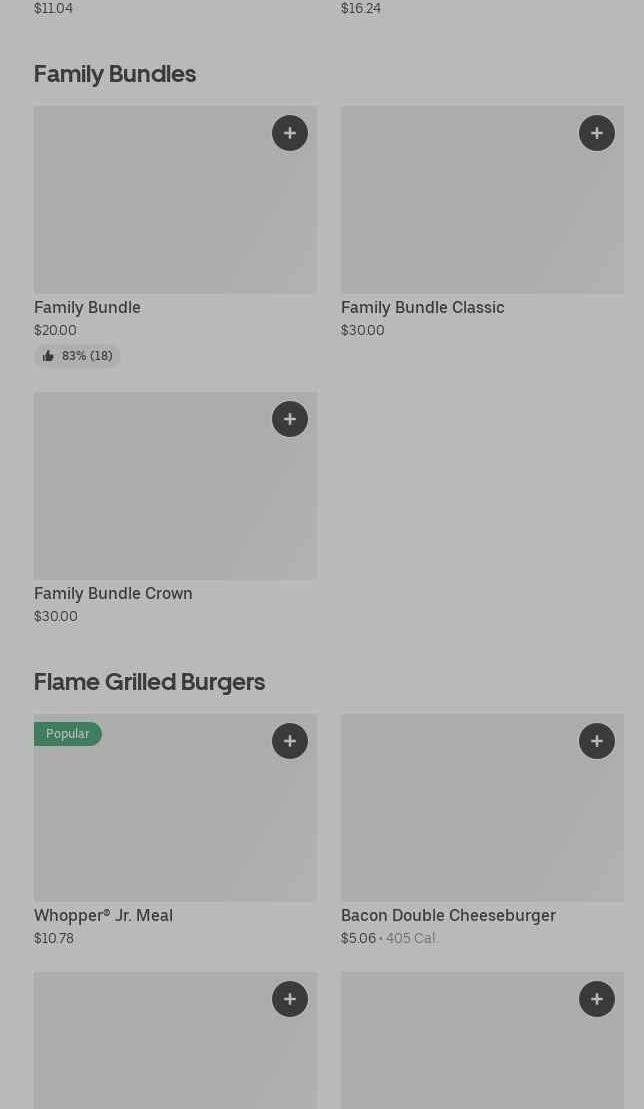Add Bacon Double Cheeseburger to cart
The width and height of the screenshot is (644, 1109).
(597, 741)
